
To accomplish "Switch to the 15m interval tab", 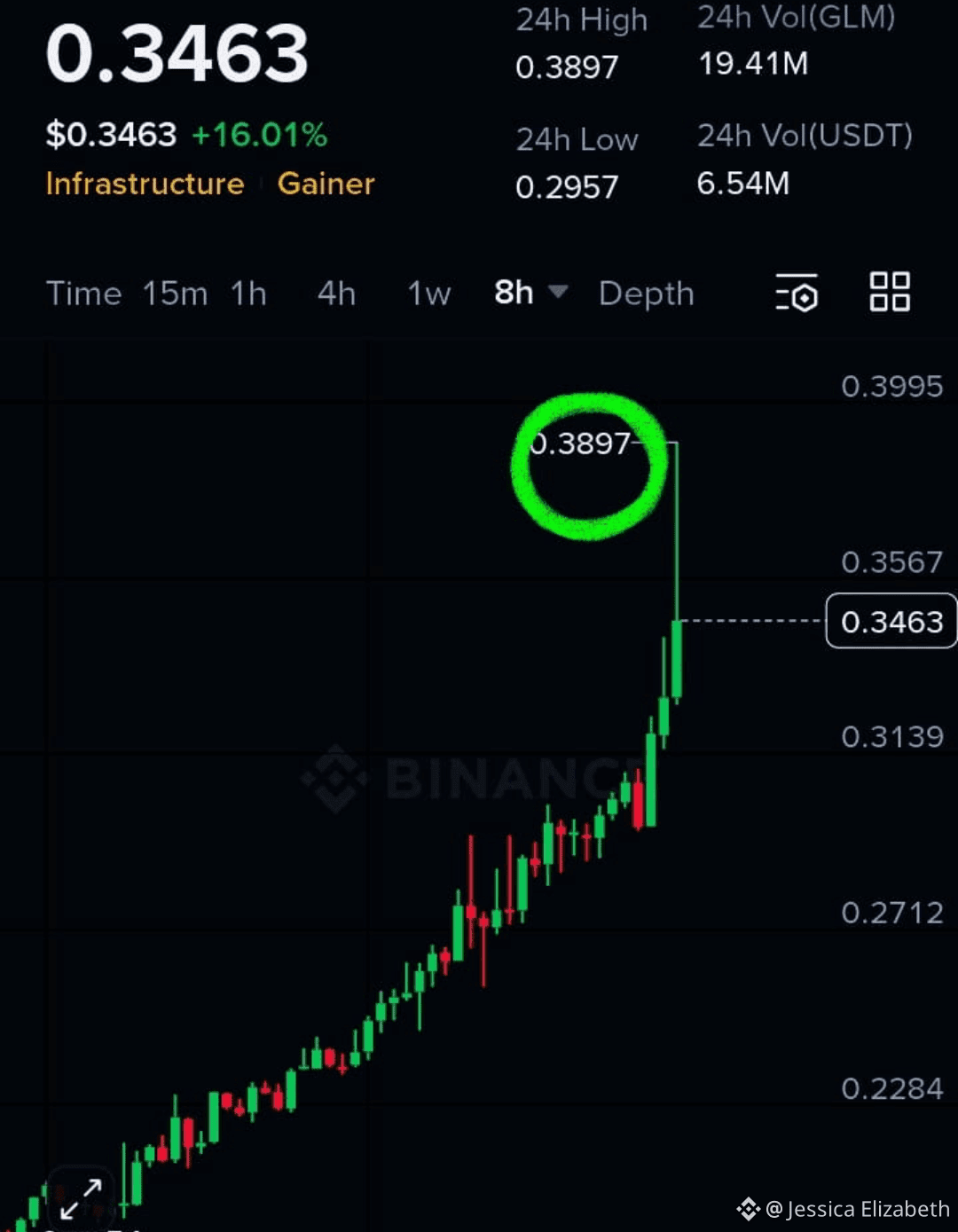I will click(x=175, y=293).
